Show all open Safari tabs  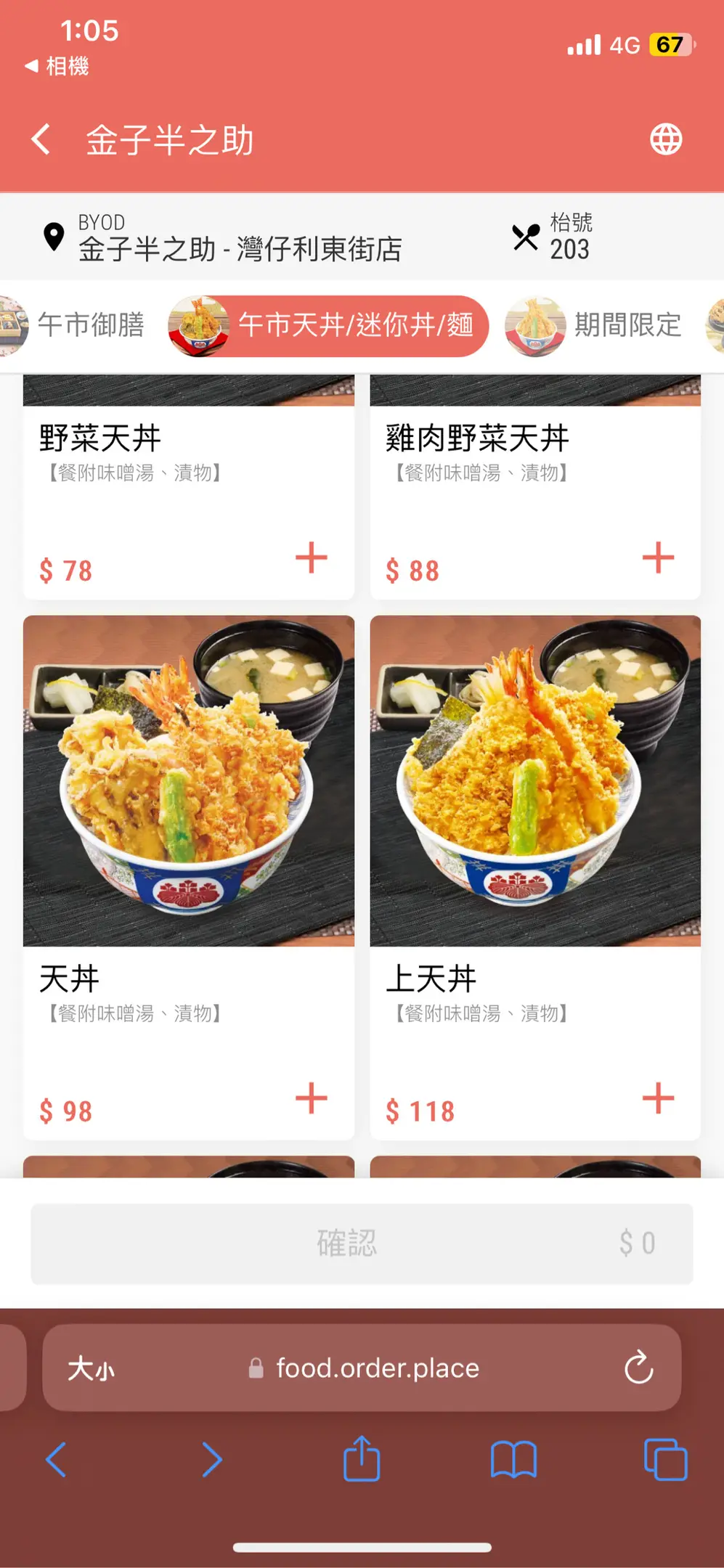tap(665, 1459)
